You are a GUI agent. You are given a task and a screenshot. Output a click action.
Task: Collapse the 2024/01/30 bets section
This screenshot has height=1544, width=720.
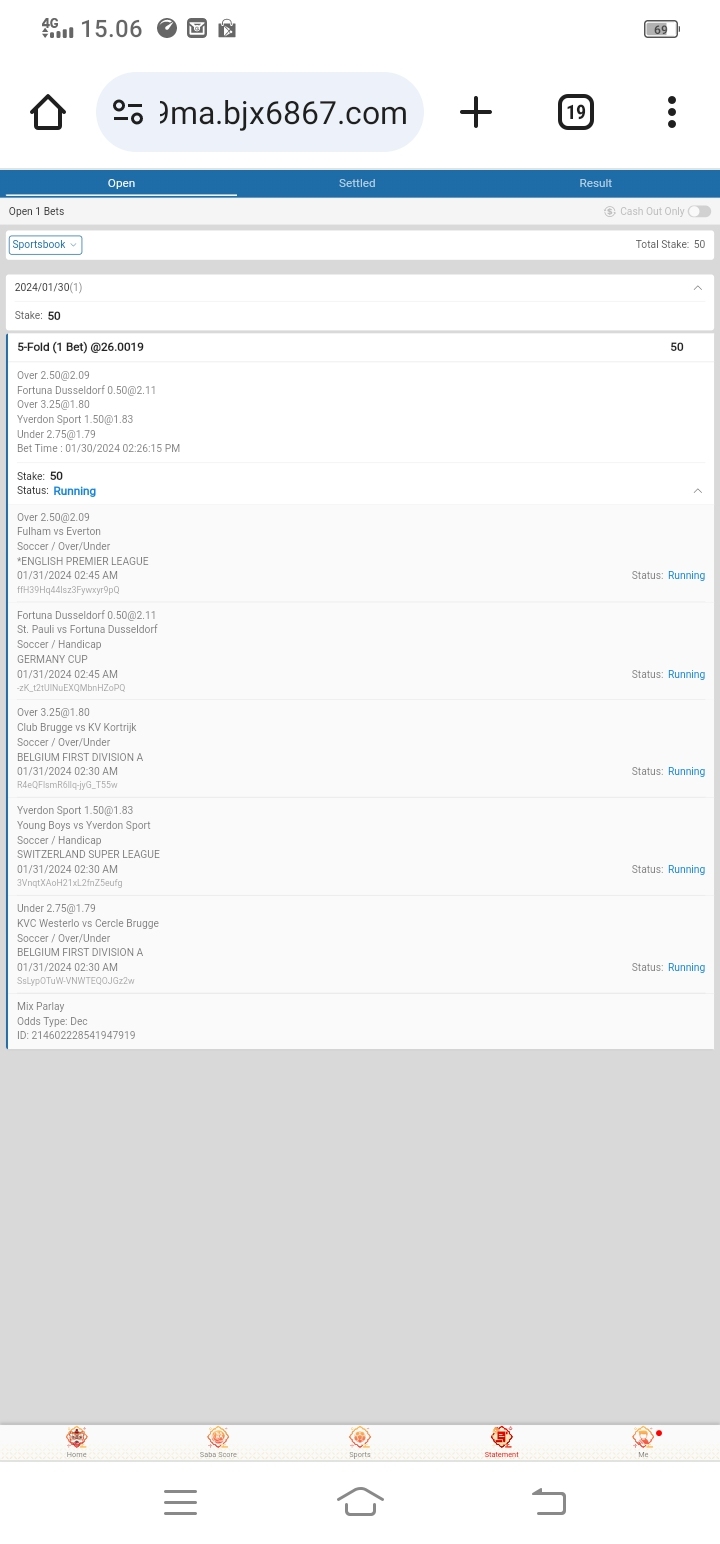[697, 288]
